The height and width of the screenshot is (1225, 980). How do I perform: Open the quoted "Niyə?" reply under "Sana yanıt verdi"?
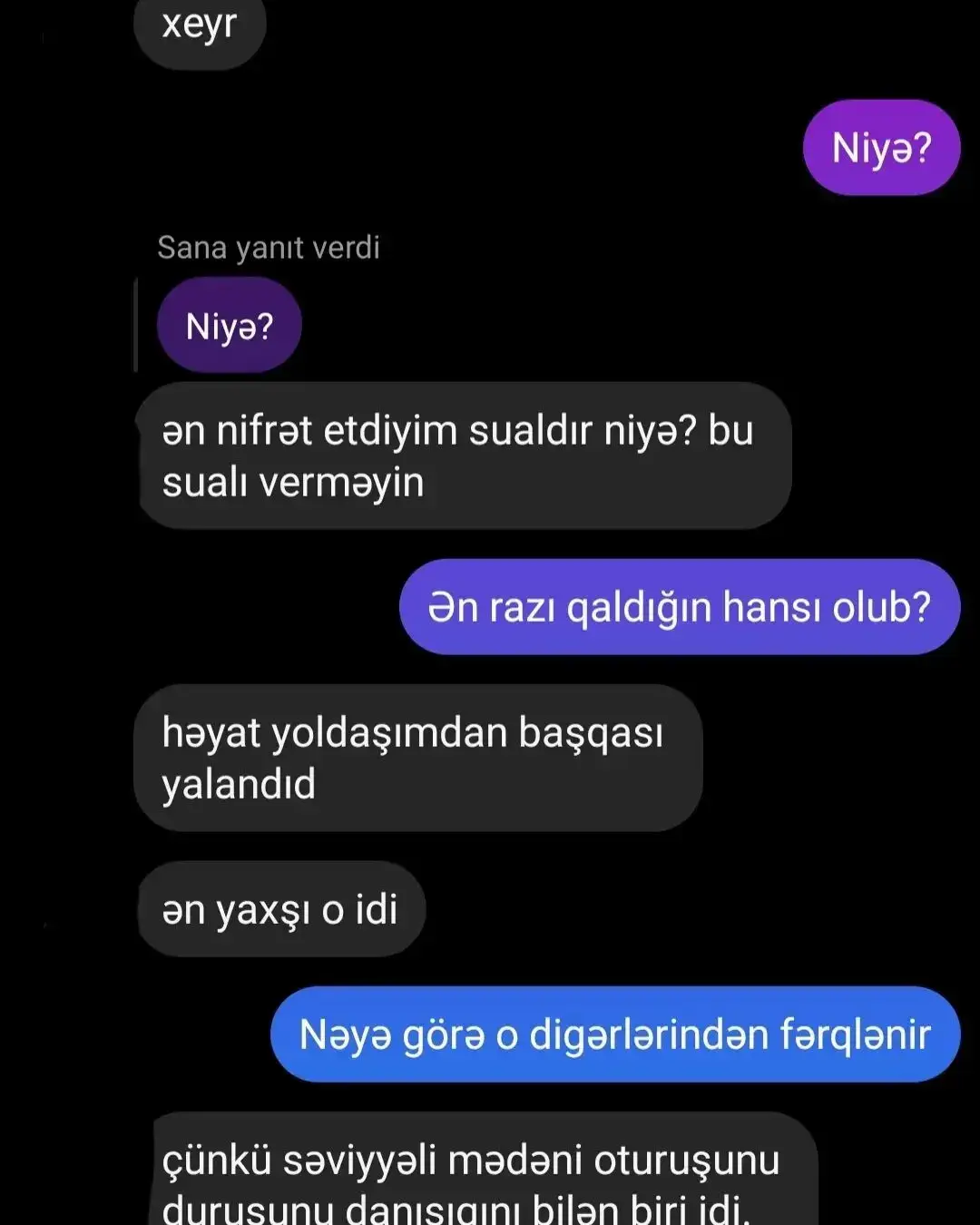(229, 326)
